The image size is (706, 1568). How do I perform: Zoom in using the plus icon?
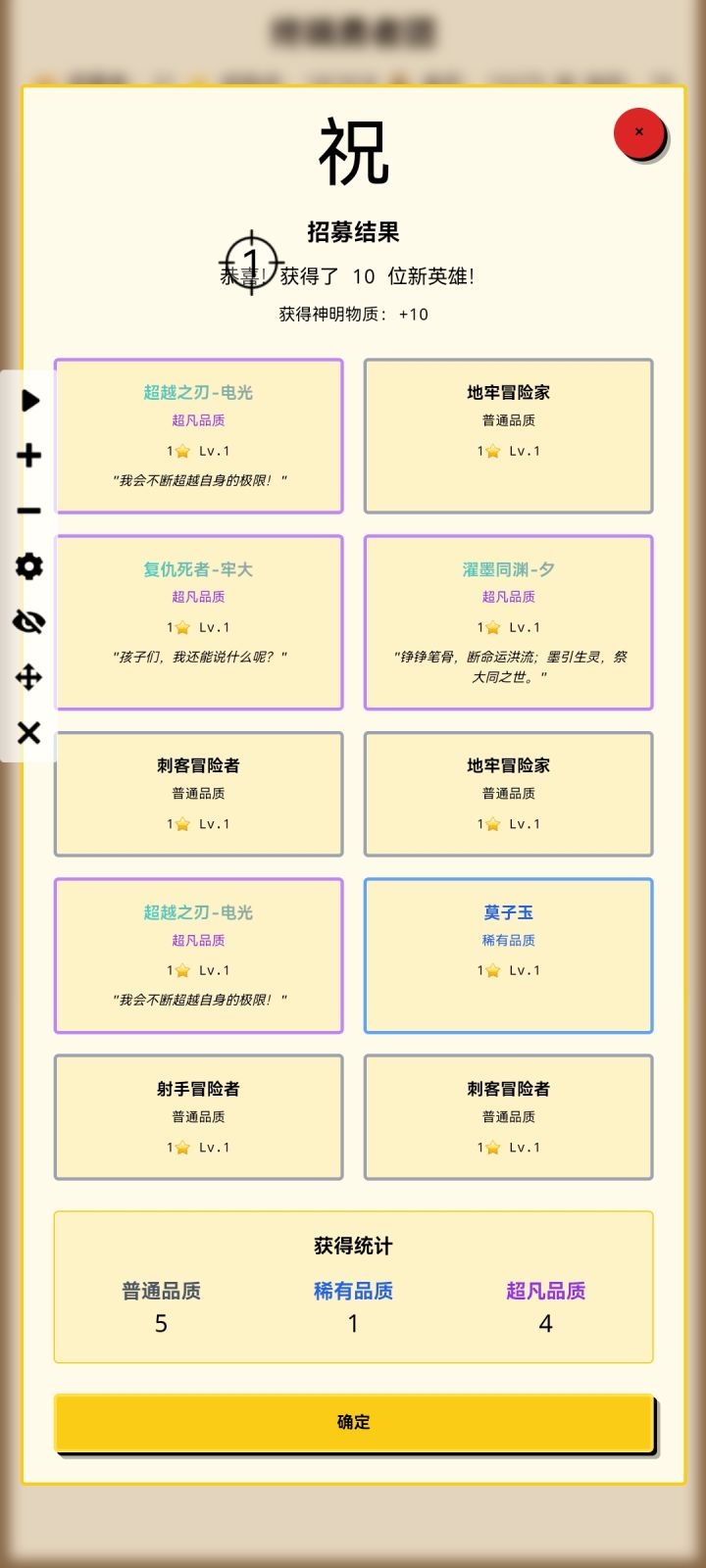[28, 455]
